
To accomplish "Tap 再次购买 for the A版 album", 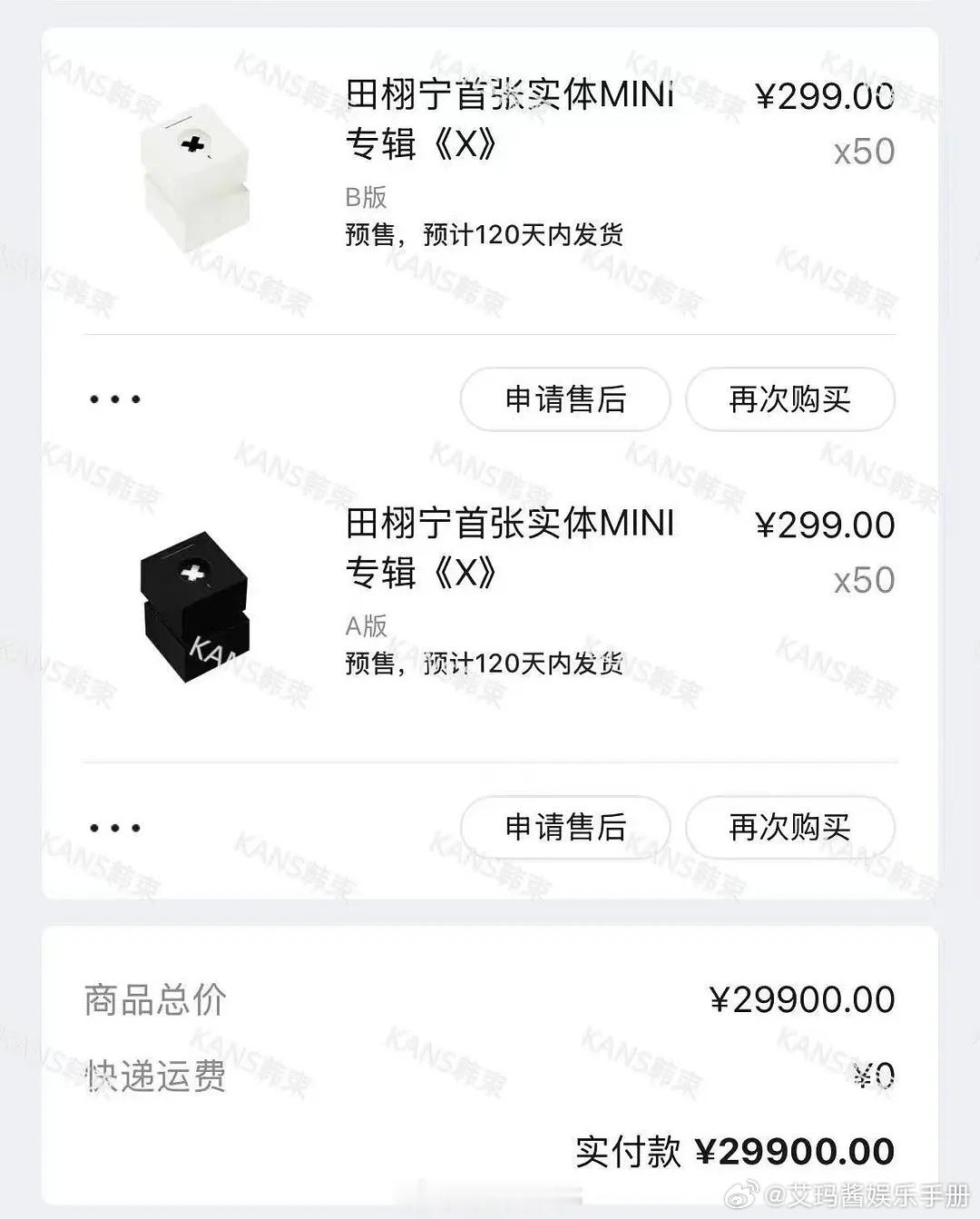I will (790, 828).
